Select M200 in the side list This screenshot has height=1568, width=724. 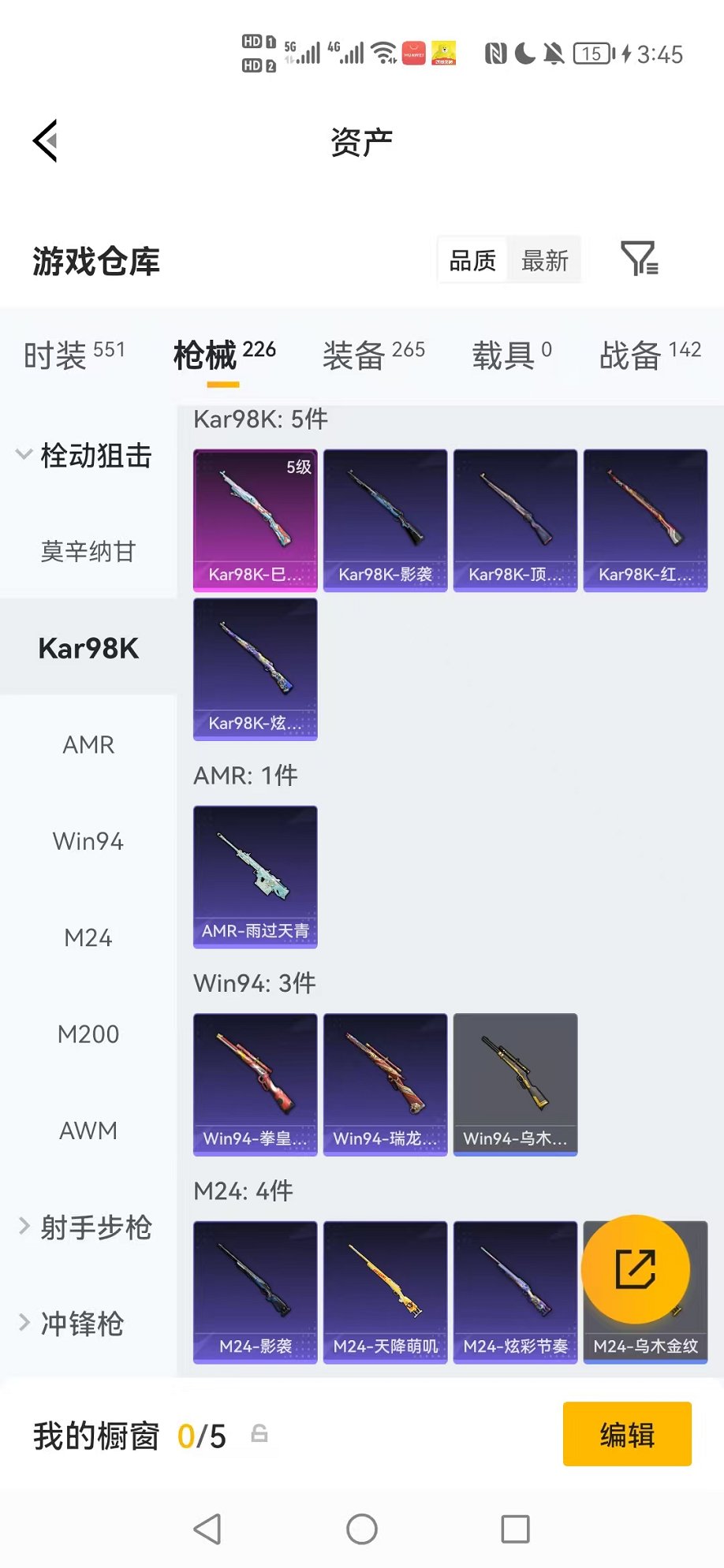click(88, 1034)
